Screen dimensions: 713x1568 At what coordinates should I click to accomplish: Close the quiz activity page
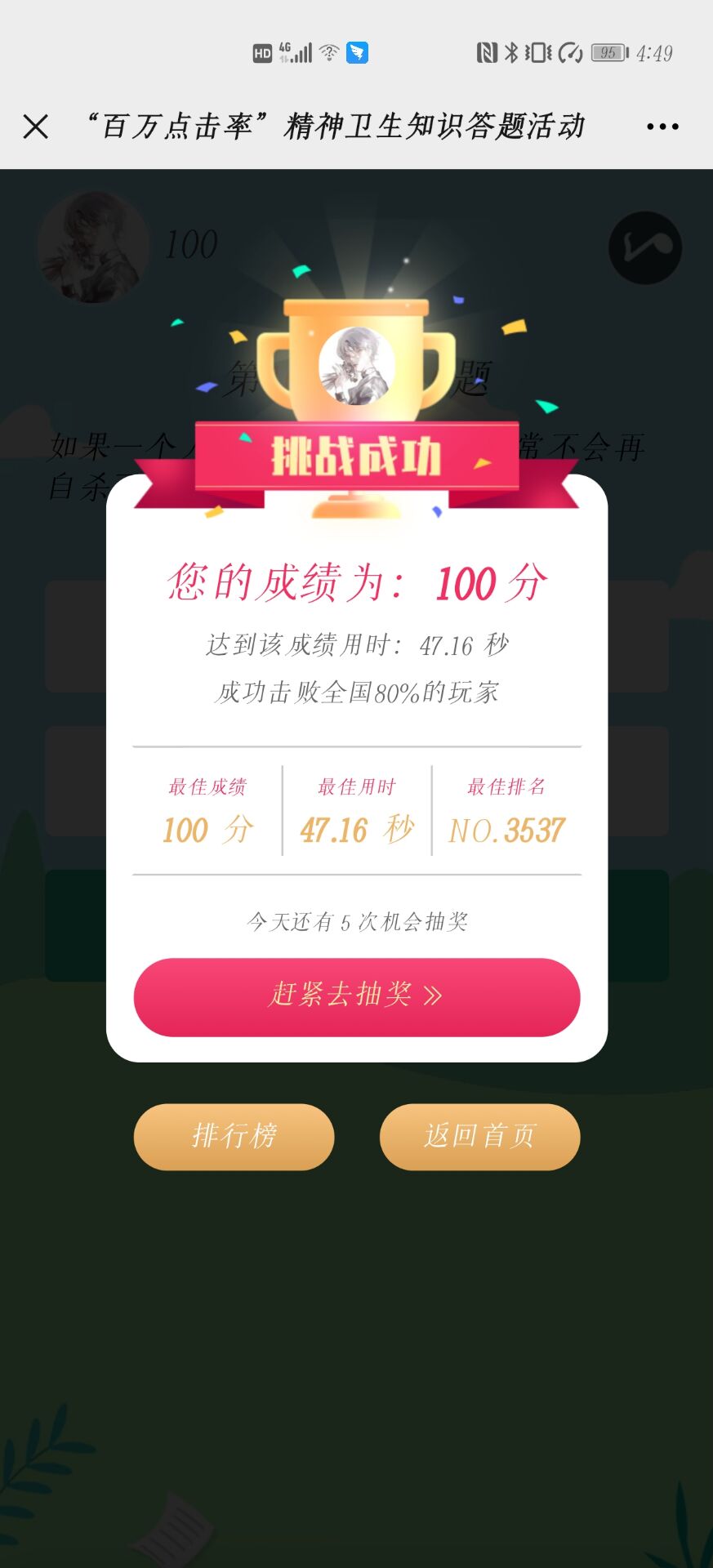pyautogui.click(x=36, y=127)
